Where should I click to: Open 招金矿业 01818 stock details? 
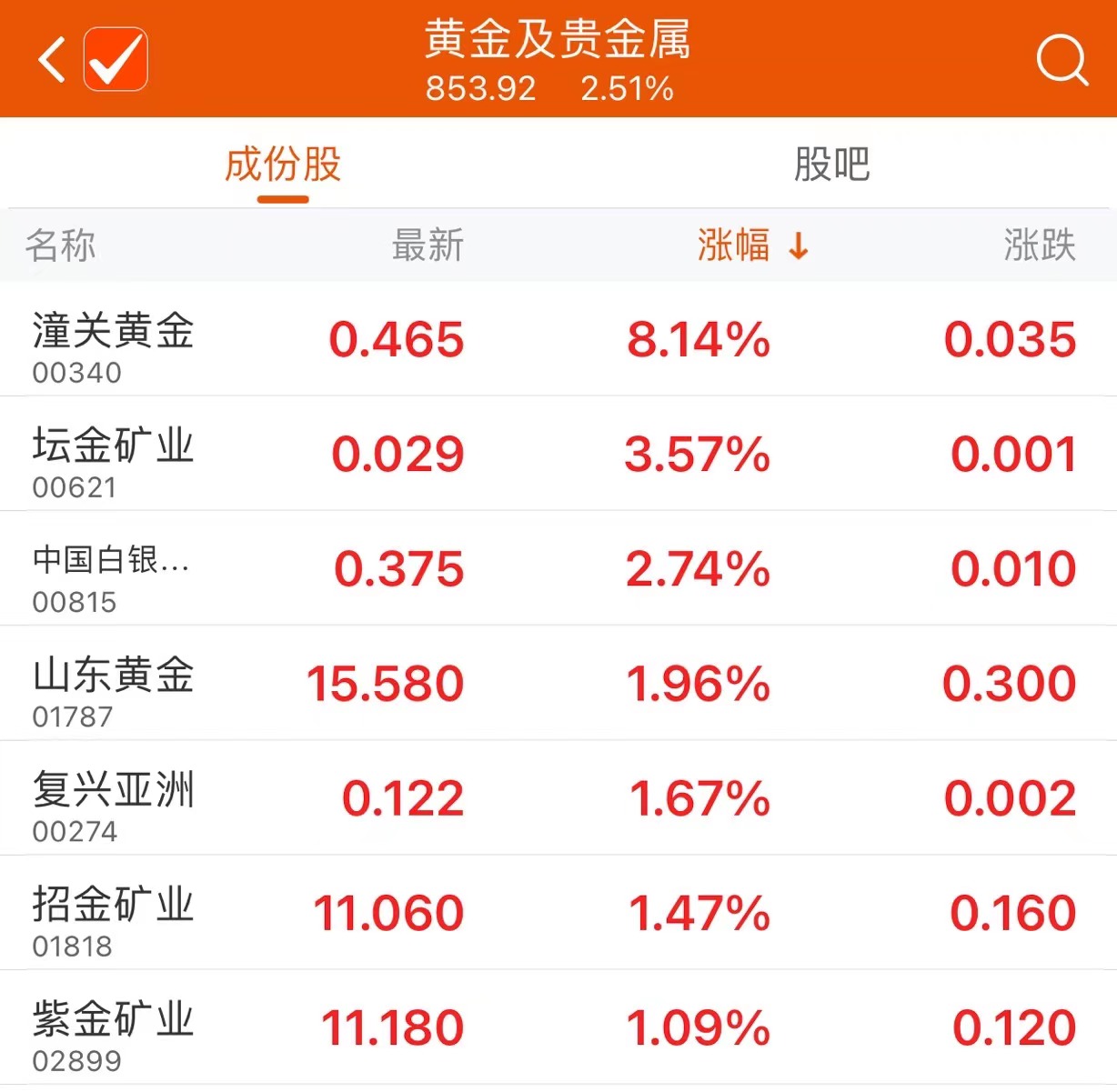click(x=113, y=912)
